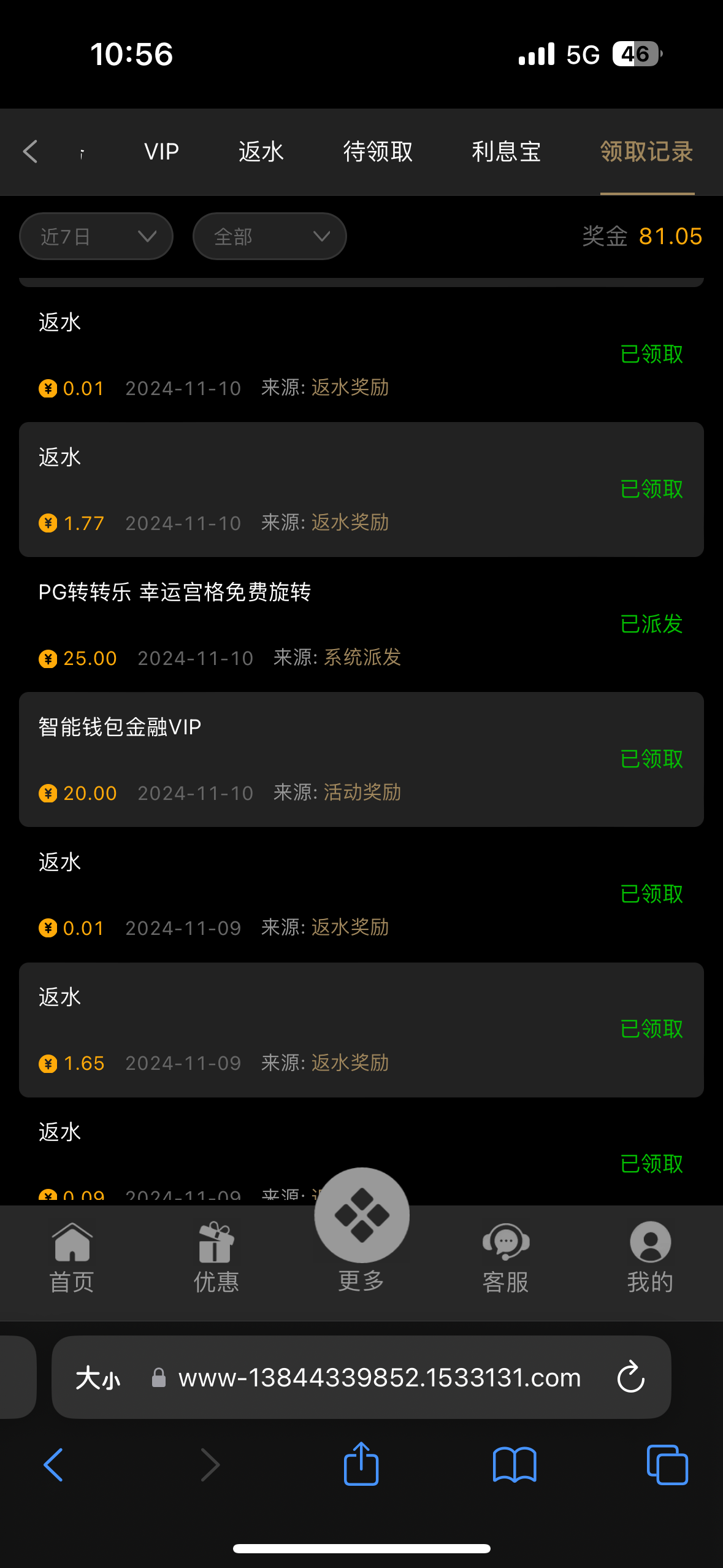Image resolution: width=723 pixels, height=1568 pixels.
Task: Open the 返水 tab
Action: [x=261, y=152]
